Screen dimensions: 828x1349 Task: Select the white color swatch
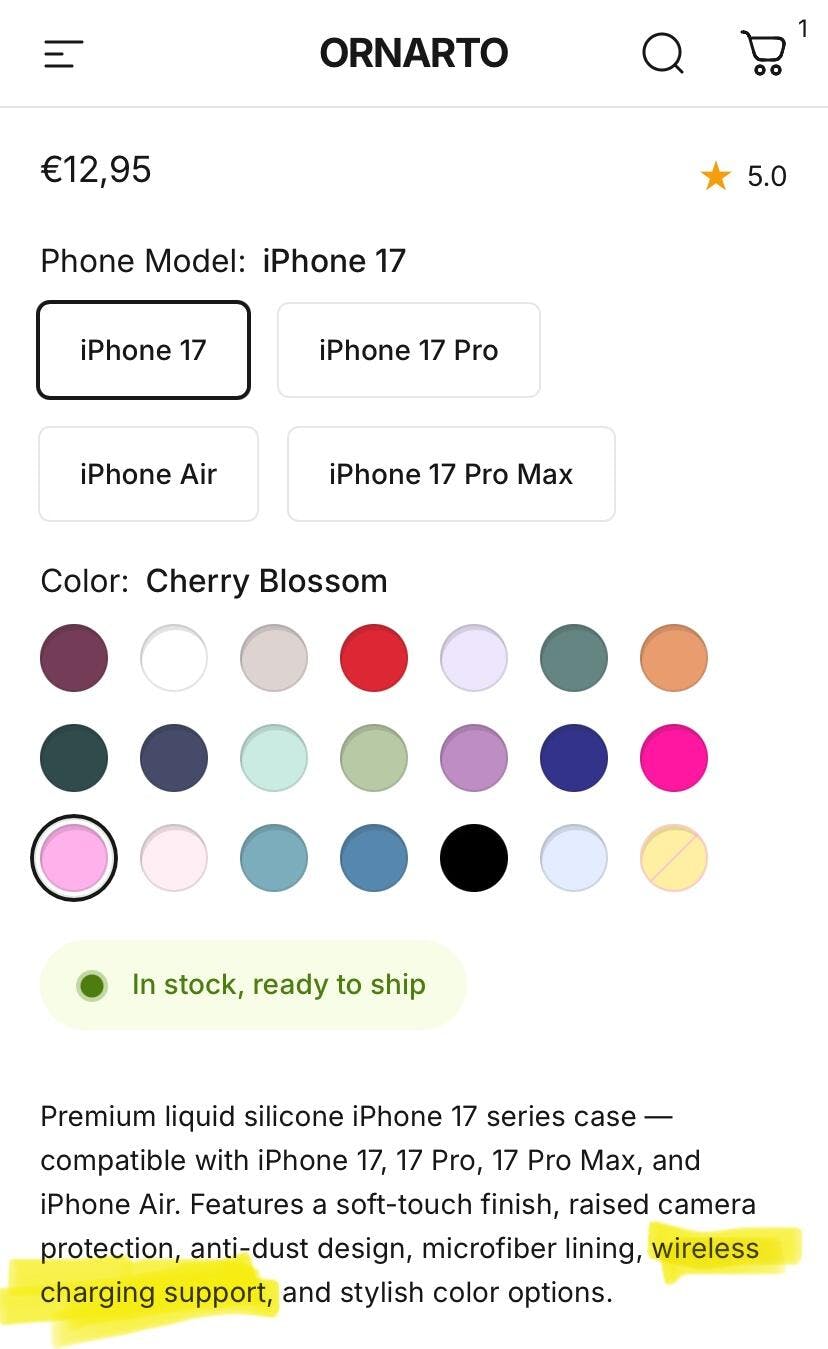tap(174, 658)
